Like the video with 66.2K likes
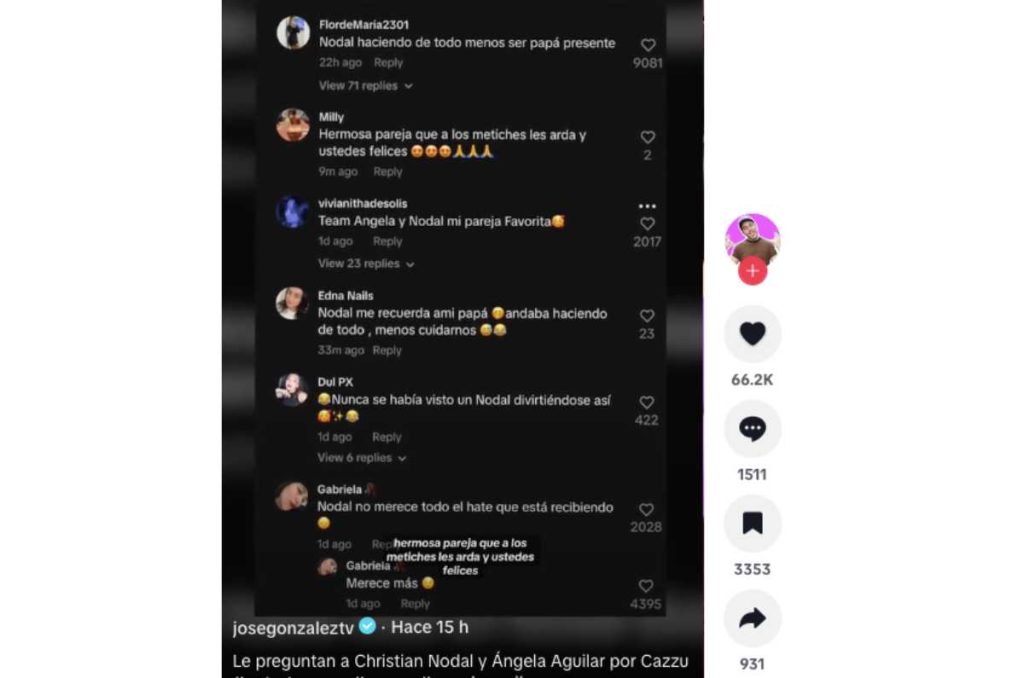 [x=752, y=334]
